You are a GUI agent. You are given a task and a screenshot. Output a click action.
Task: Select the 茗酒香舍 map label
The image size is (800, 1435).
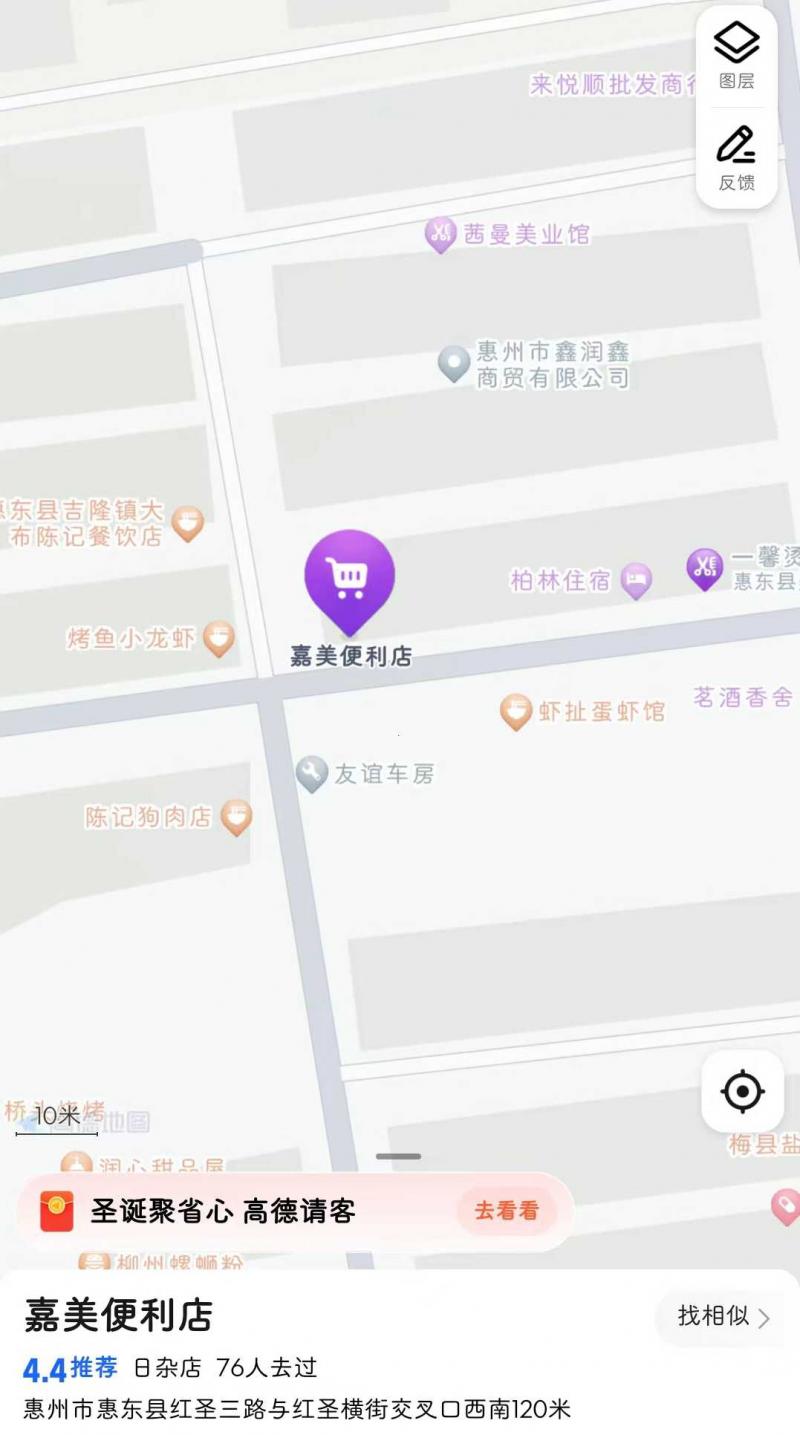743,697
